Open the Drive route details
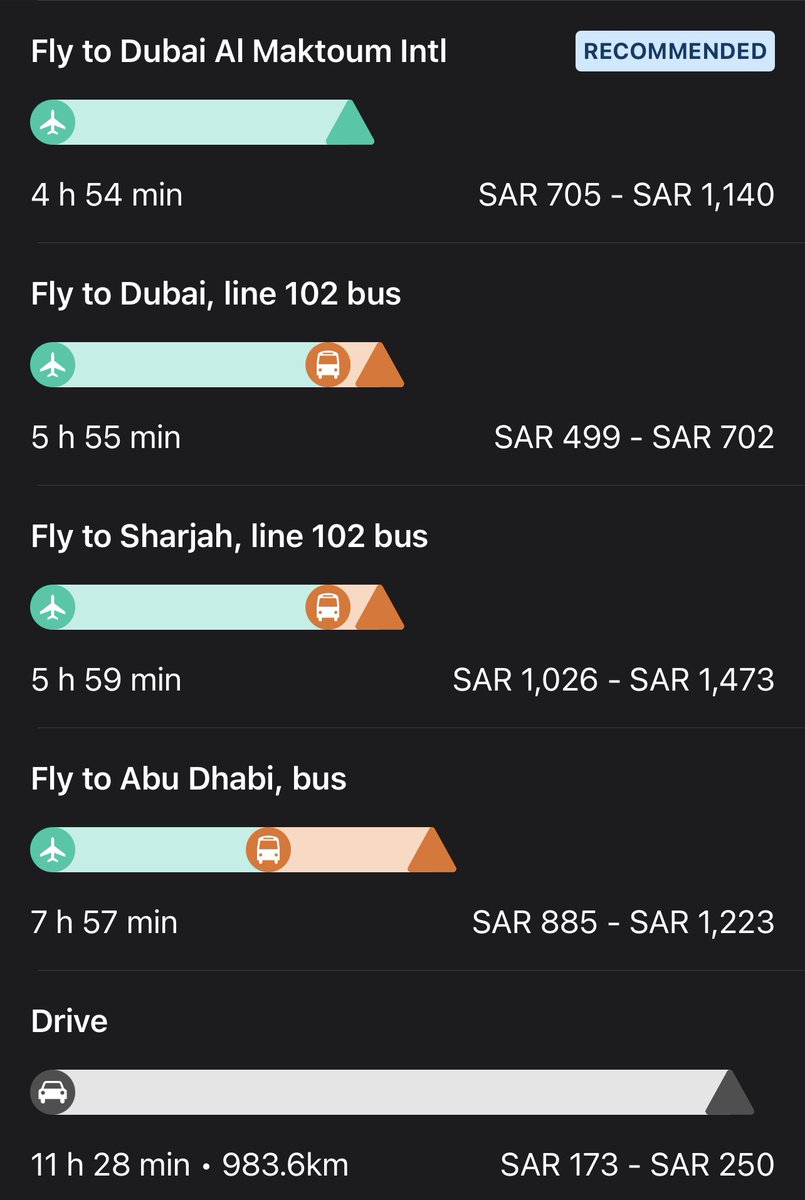805x1200 pixels. pyautogui.click(x=69, y=1022)
